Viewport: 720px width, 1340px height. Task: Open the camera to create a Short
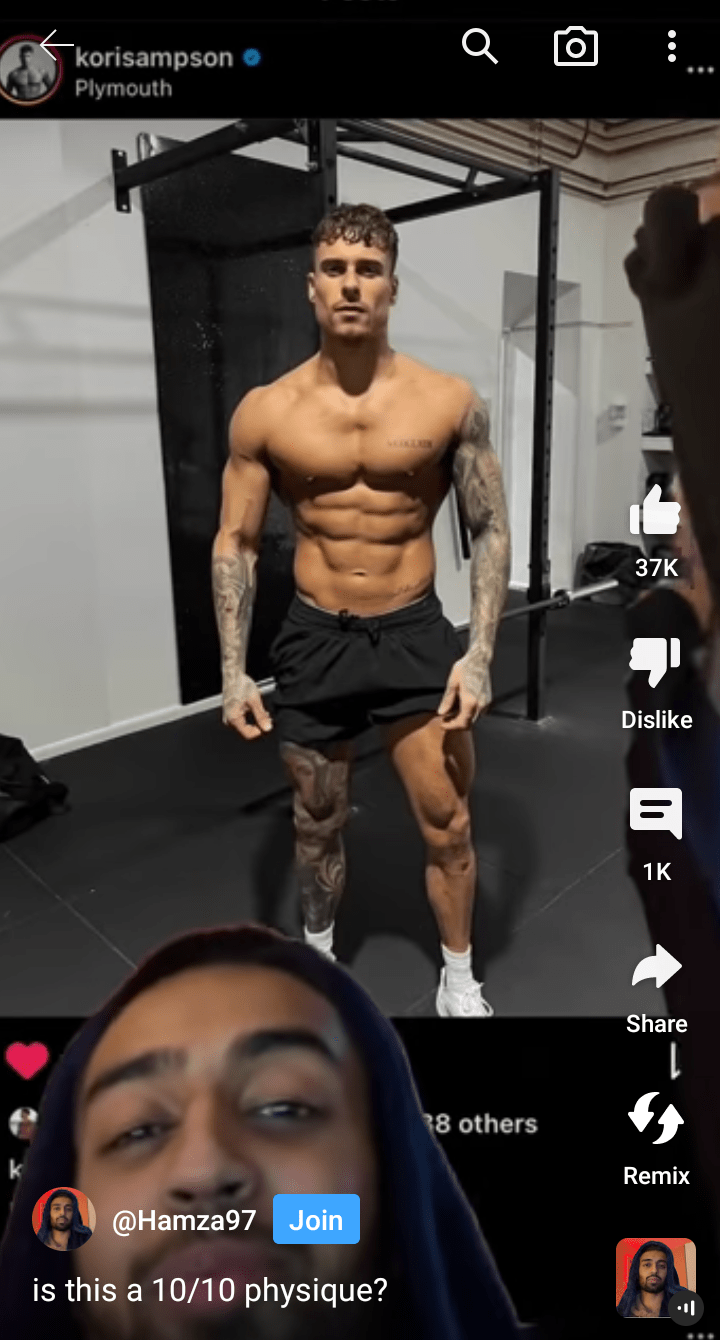tap(576, 46)
